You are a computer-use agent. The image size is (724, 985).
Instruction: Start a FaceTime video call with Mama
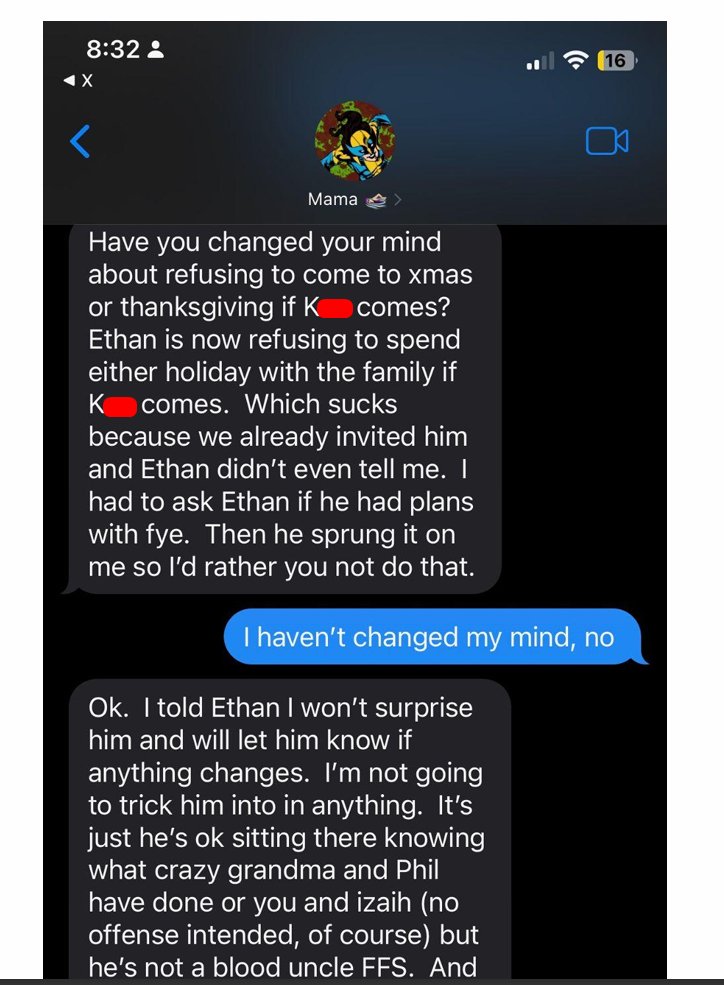[607, 141]
